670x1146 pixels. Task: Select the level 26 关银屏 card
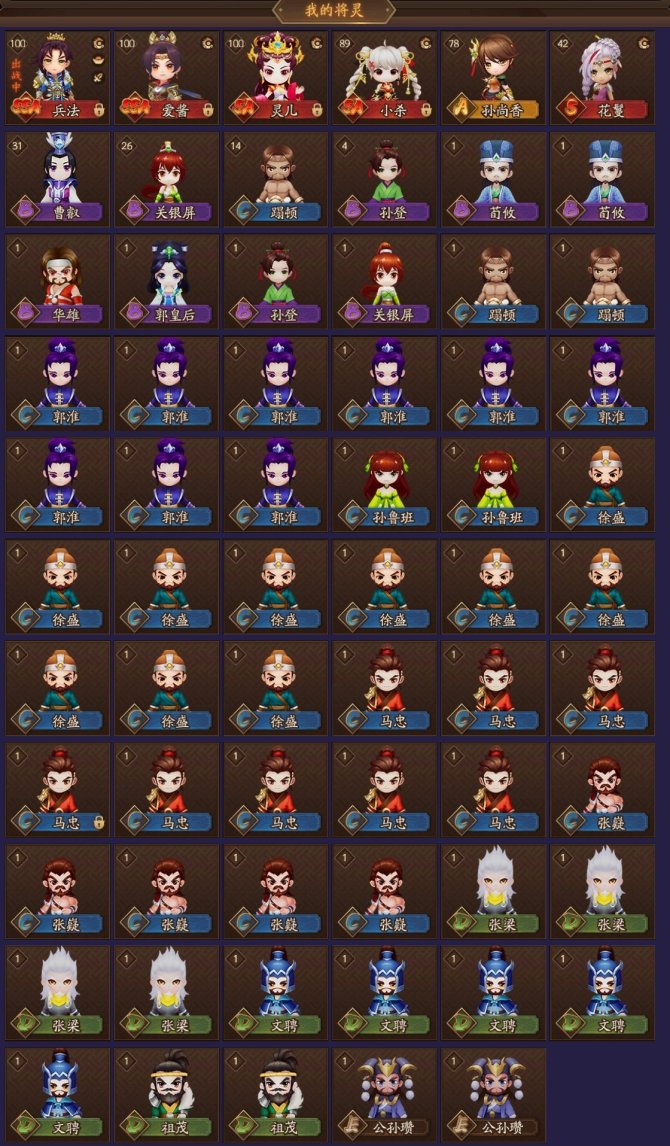tap(166, 179)
